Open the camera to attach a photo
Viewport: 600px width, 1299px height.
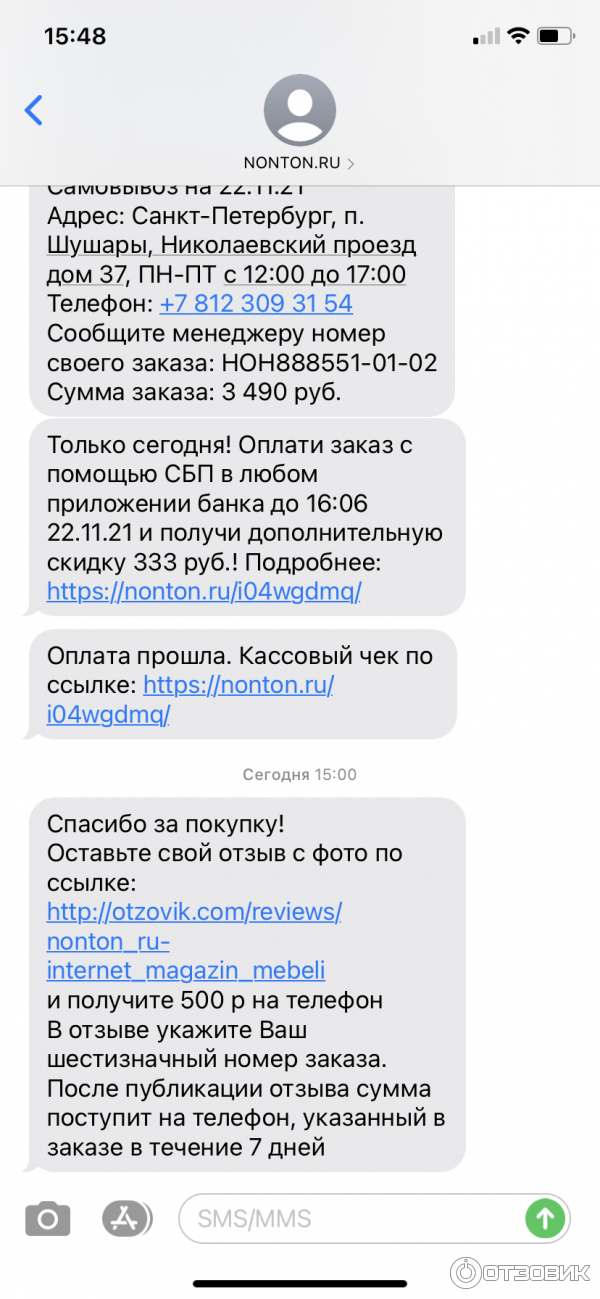click(47, 1218)
